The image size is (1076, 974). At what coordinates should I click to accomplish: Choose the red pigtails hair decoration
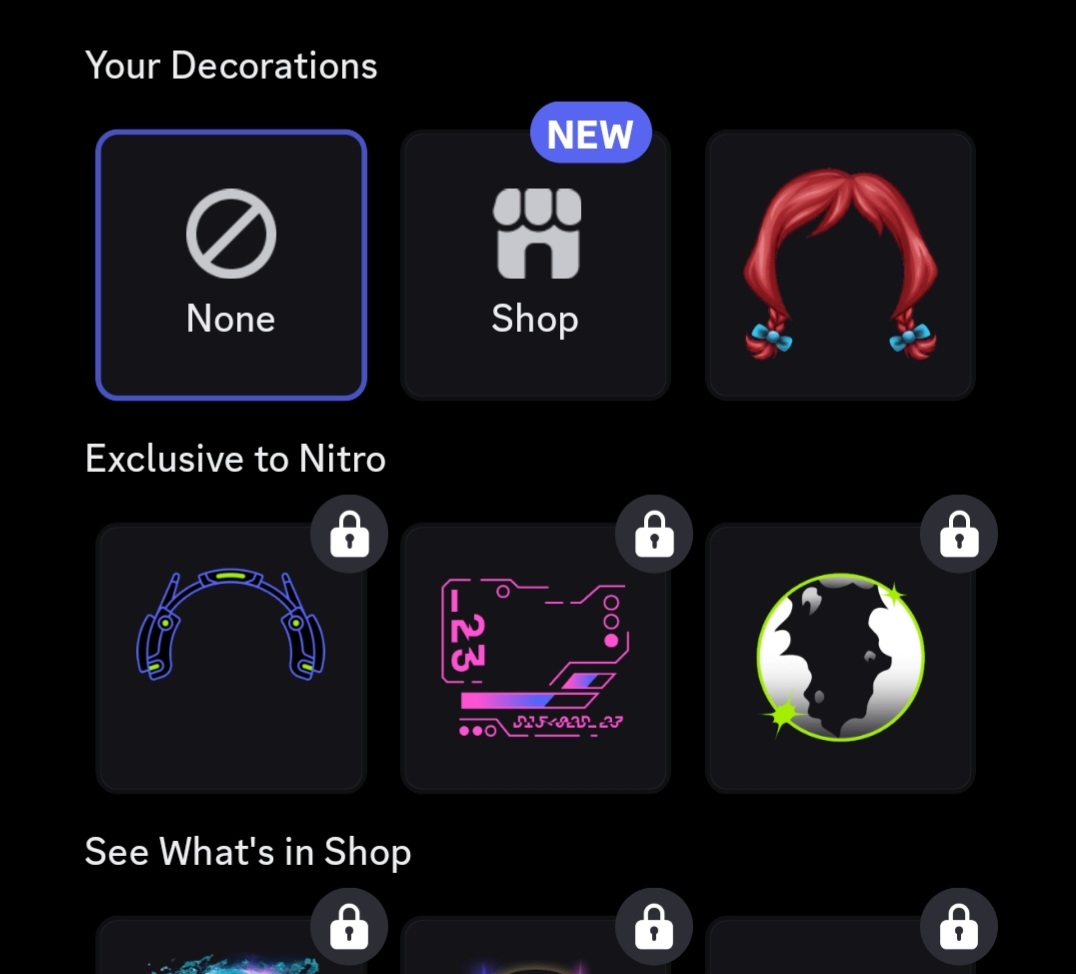[840, 265]
